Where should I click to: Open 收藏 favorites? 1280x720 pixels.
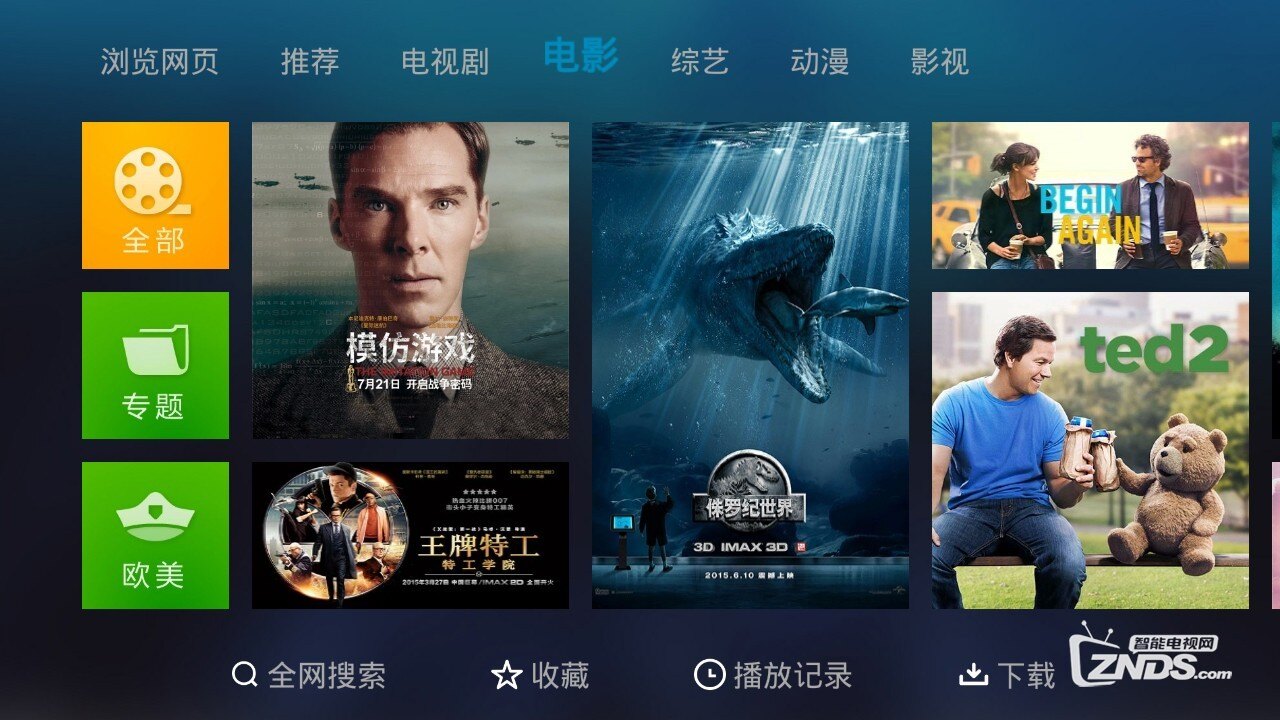click(x=540, y=675)
